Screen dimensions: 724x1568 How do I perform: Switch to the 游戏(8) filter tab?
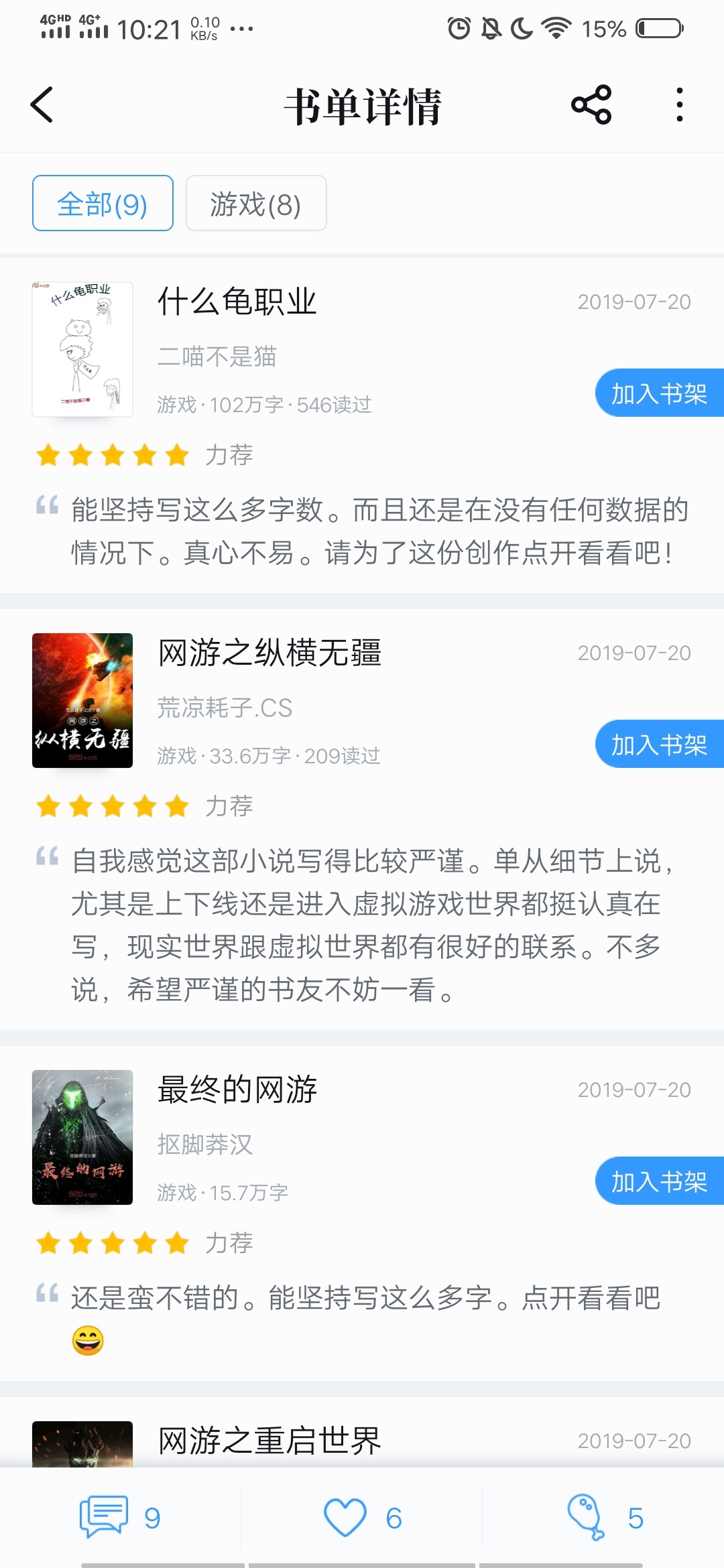coord(256,203)
